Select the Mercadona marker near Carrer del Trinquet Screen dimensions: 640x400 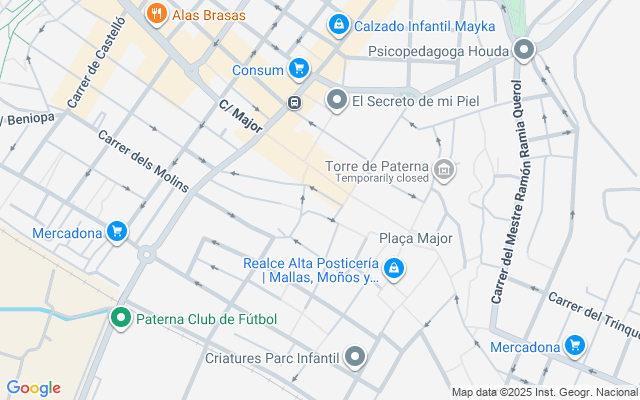click(x=574, y=347)
